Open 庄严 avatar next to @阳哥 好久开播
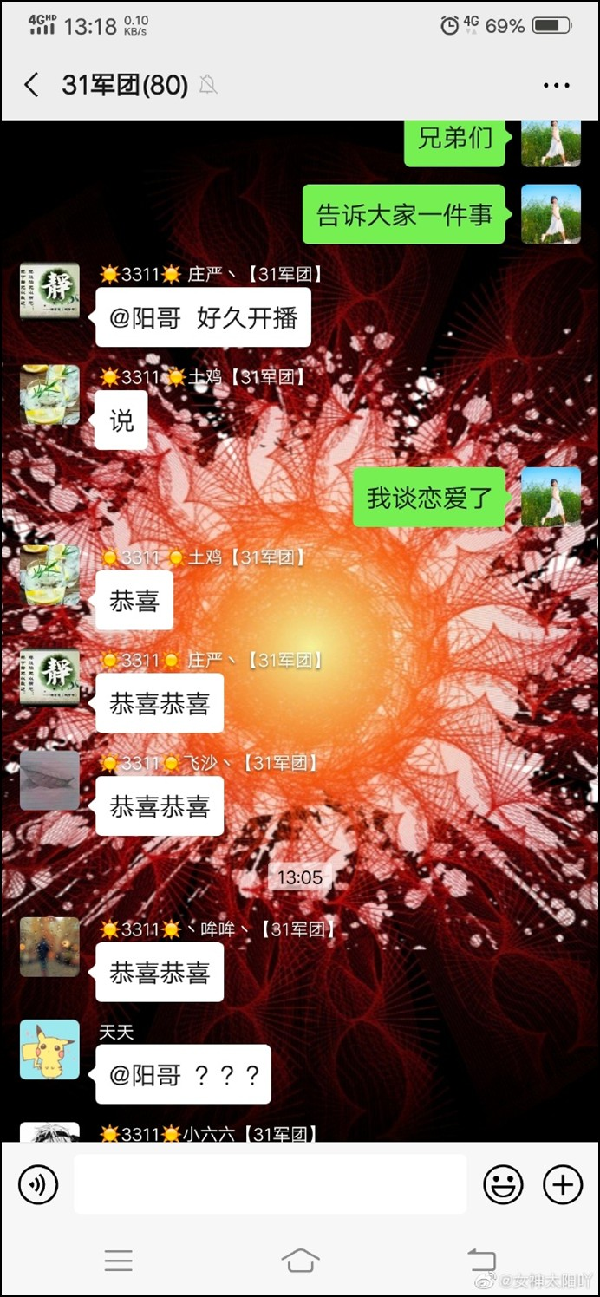Viewport: 600px width, 1297px height. [50, 291]
